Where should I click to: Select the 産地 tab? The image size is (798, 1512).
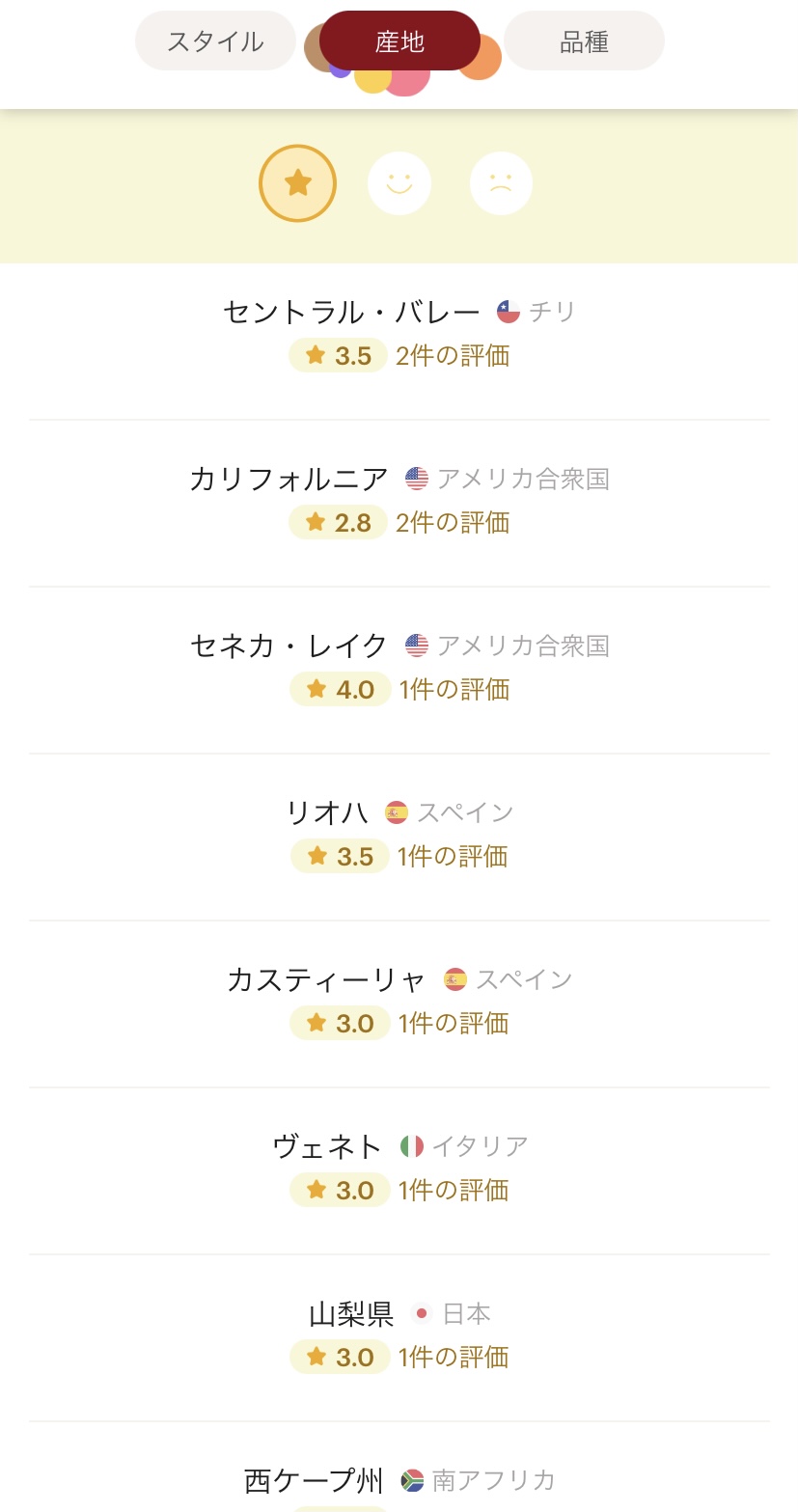click(x=399, y=41)
